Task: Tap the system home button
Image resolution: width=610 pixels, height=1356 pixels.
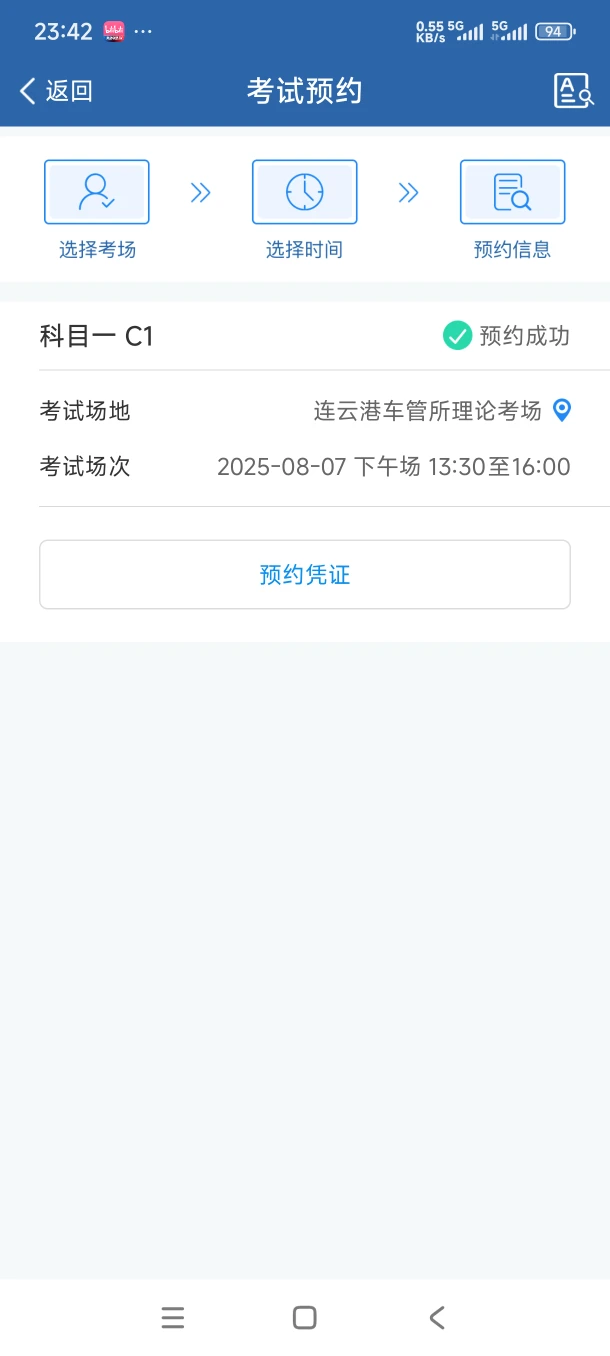Action: [x=305, y=1317]
